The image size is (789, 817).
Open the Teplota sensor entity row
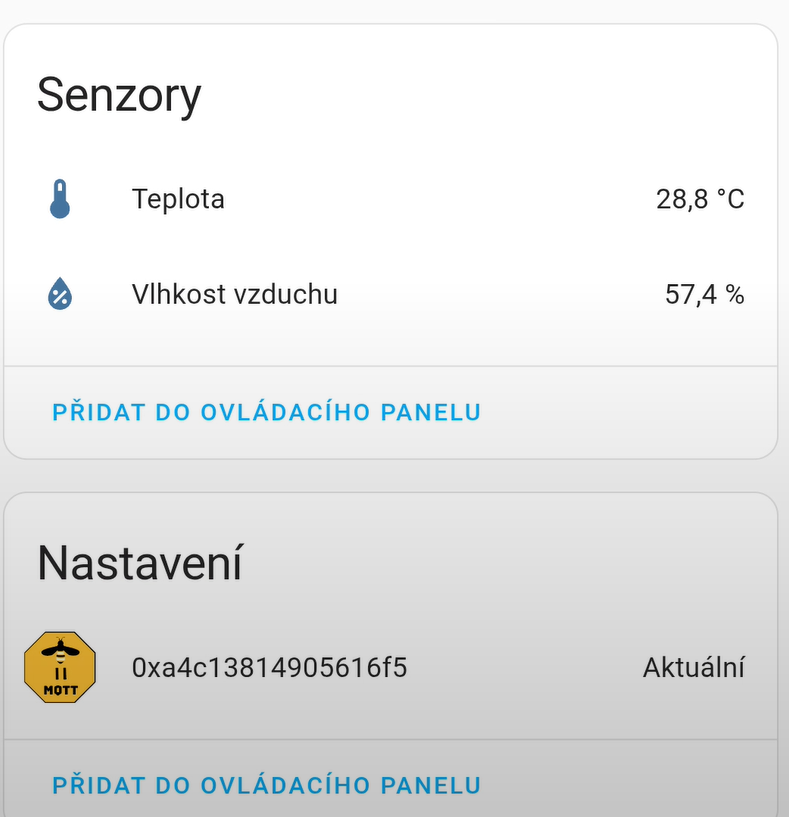[390, 199]
